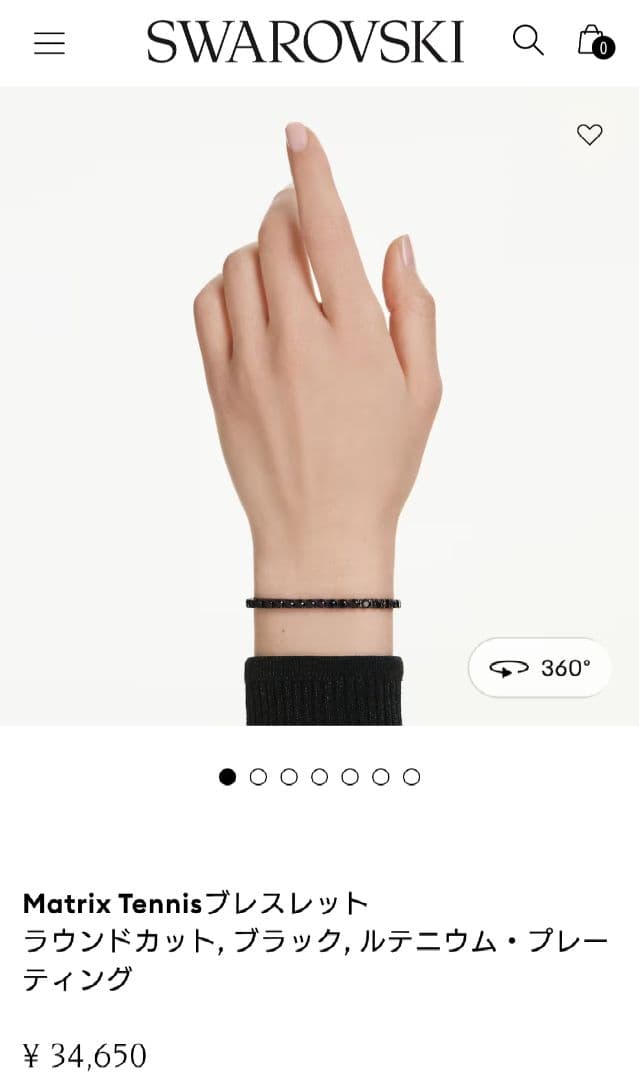Launch the 360° product view
The image size is (639, 1080).
540,667
